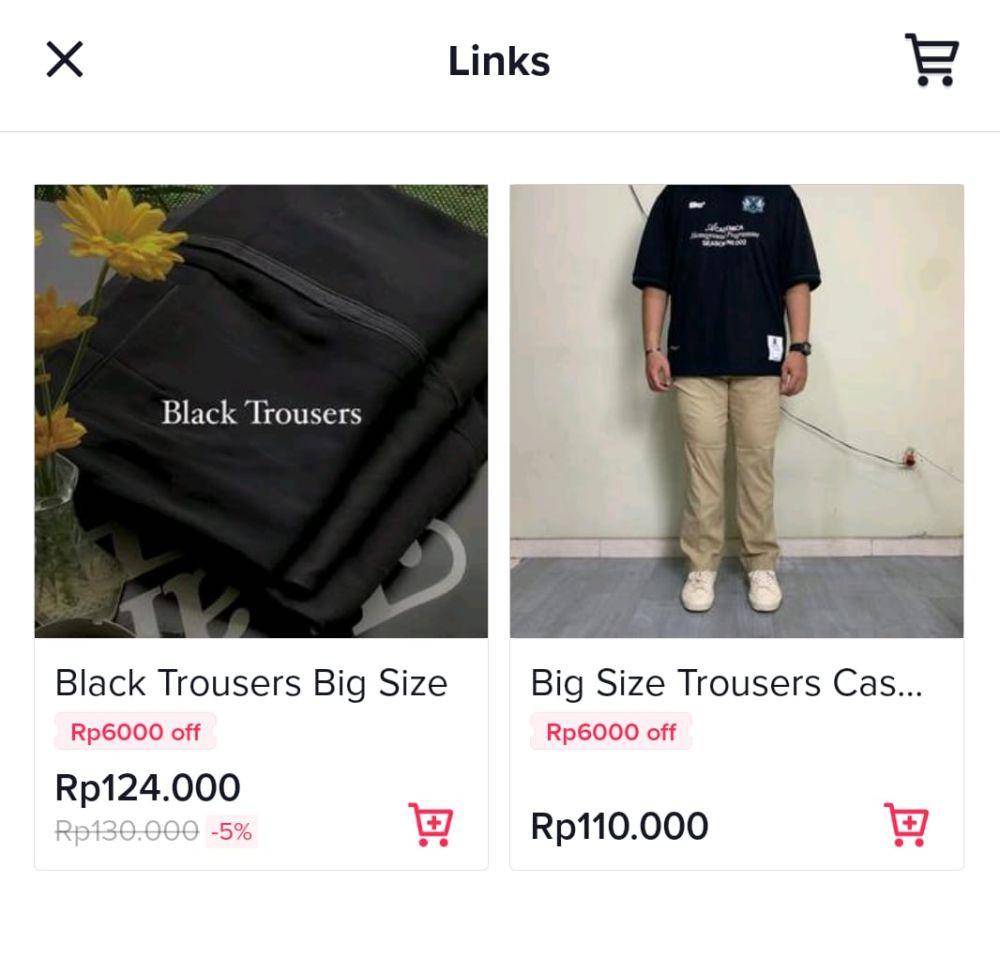Open the Black Trousers Big Size product
The image size is (1000, 959).
pos(261,411)
